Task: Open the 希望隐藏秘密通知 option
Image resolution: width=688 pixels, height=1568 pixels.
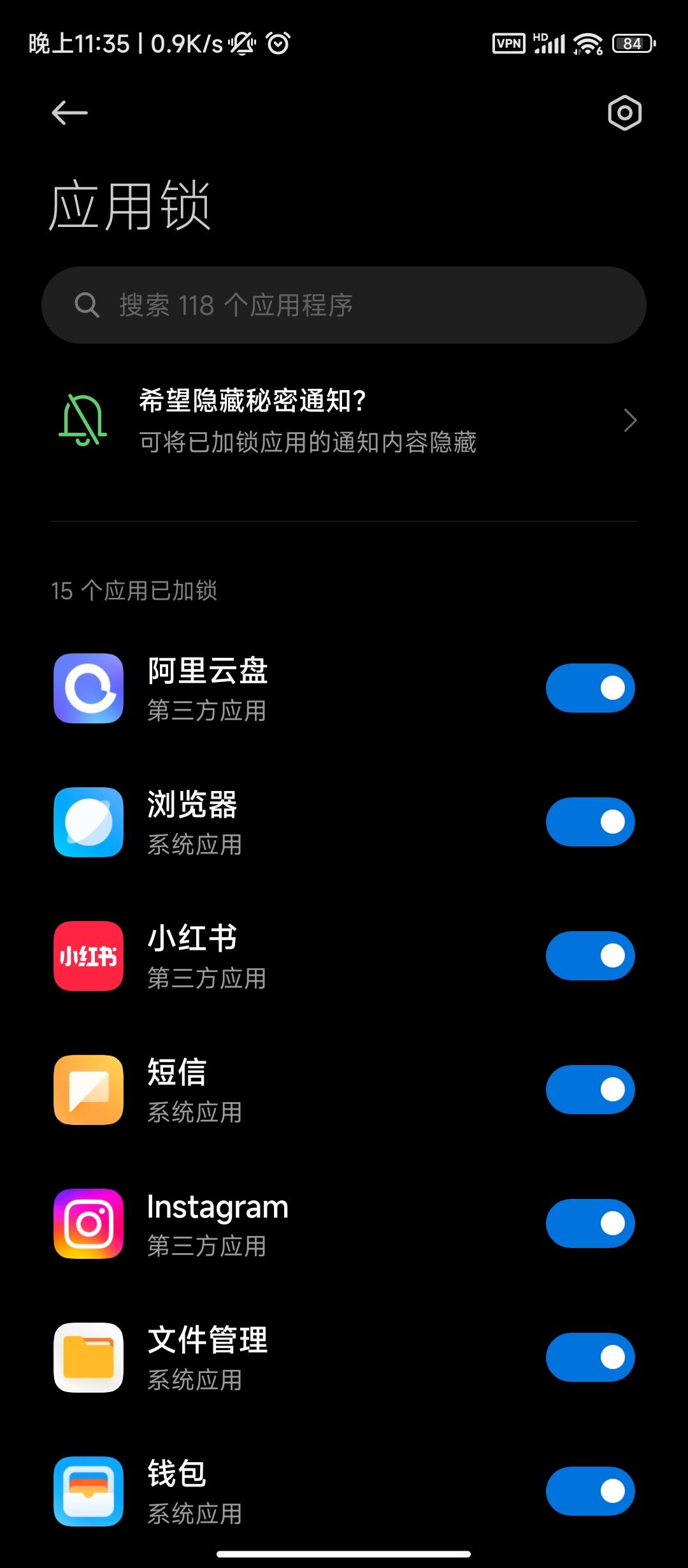Action: click(x=344, y=421)
